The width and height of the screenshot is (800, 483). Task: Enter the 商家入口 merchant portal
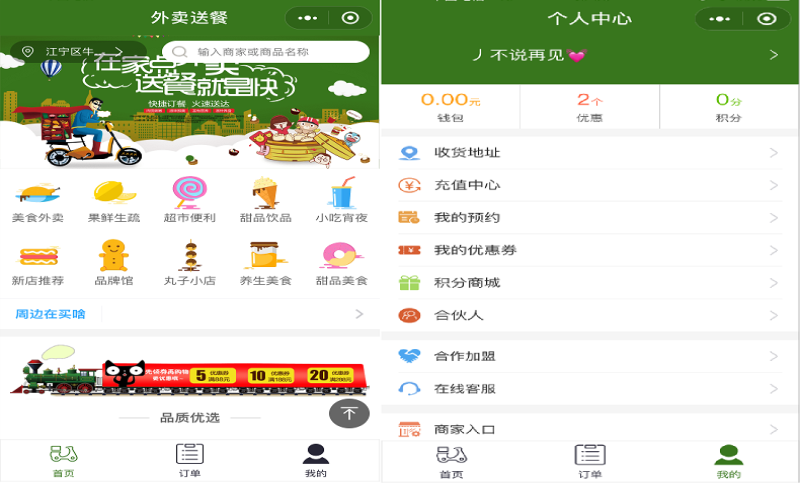590,429
